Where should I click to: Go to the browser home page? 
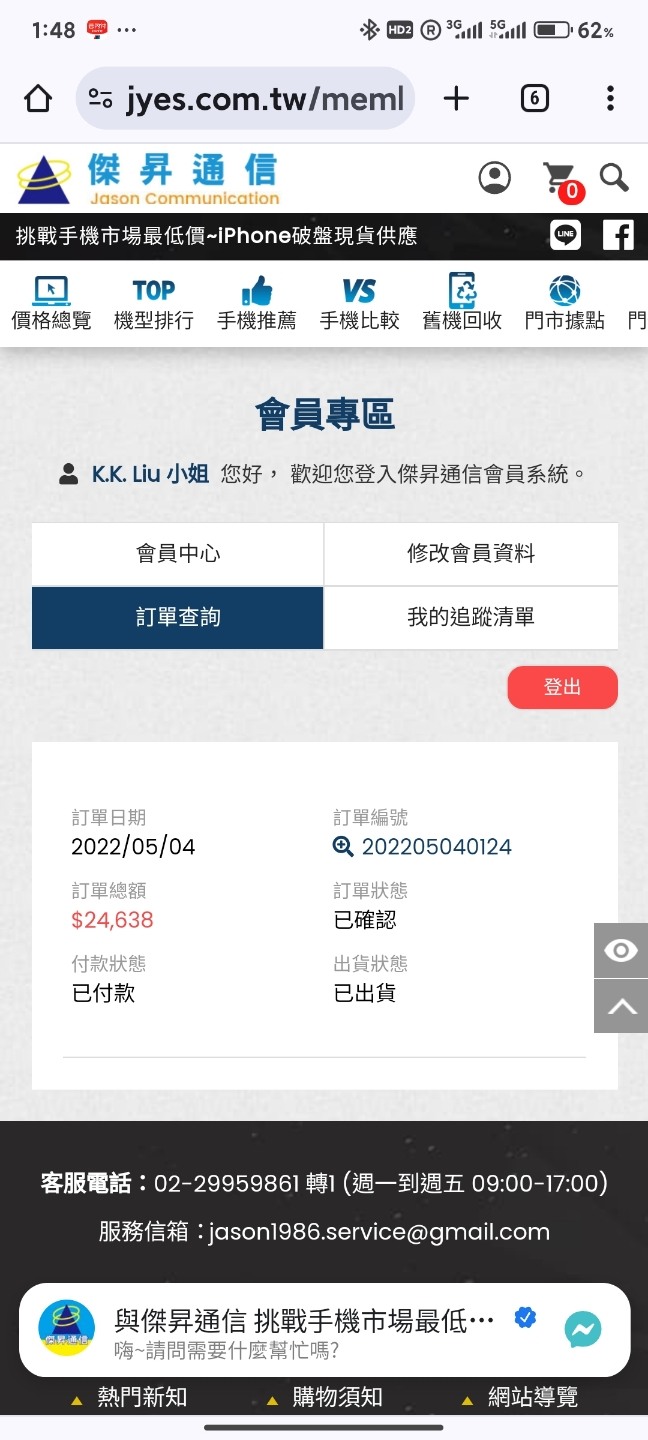point(37,98)
